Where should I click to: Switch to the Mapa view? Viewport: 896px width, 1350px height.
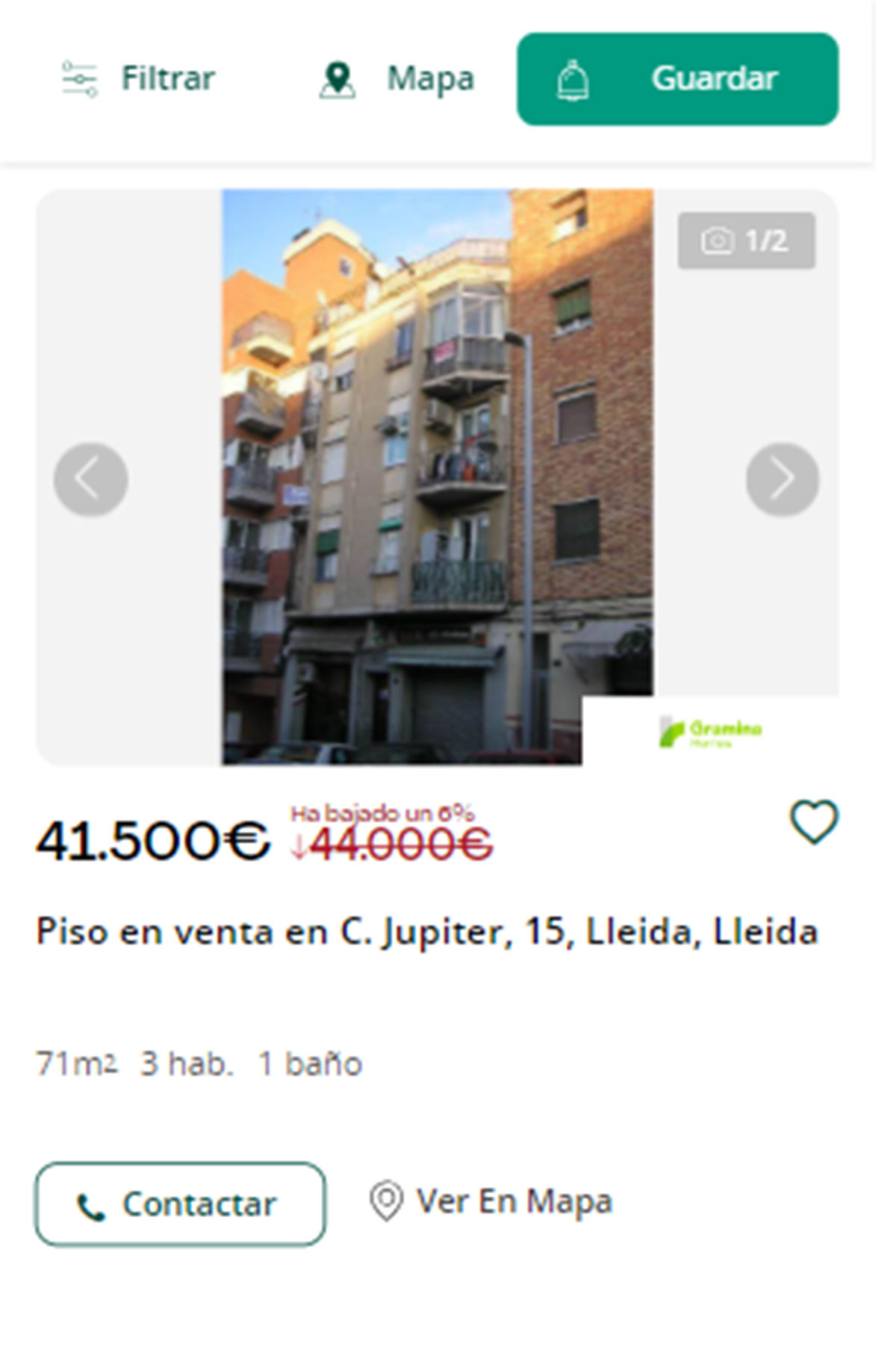397,78
